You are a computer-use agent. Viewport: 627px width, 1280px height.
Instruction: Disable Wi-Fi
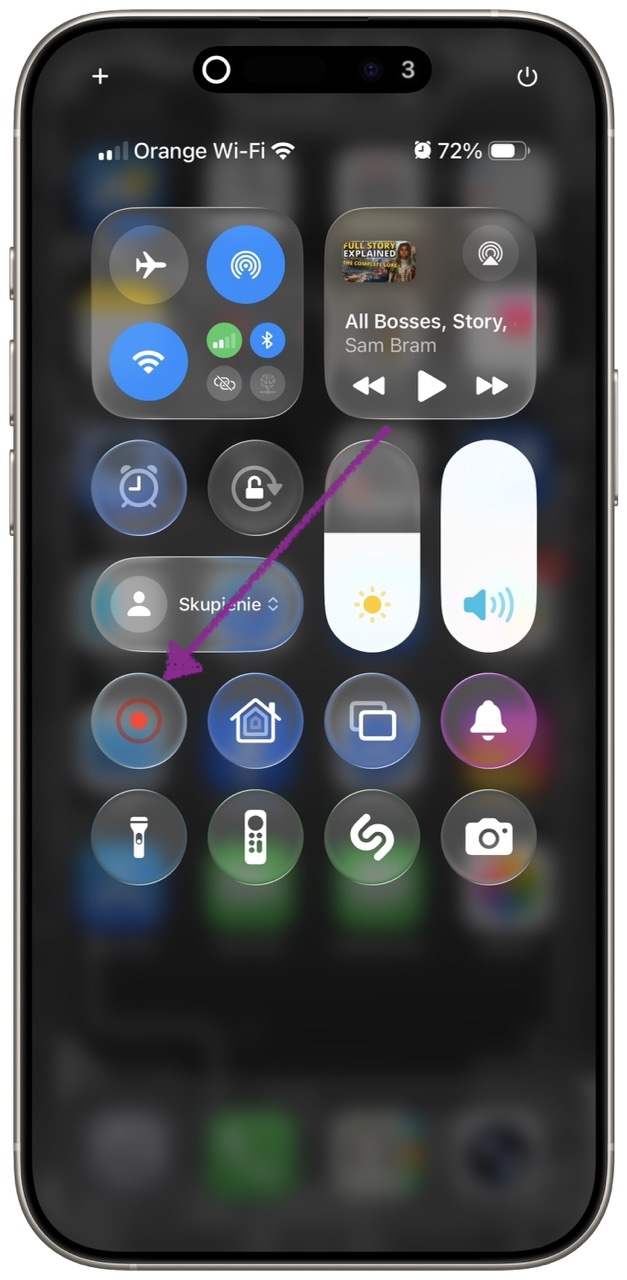click(x=149, y=361)
